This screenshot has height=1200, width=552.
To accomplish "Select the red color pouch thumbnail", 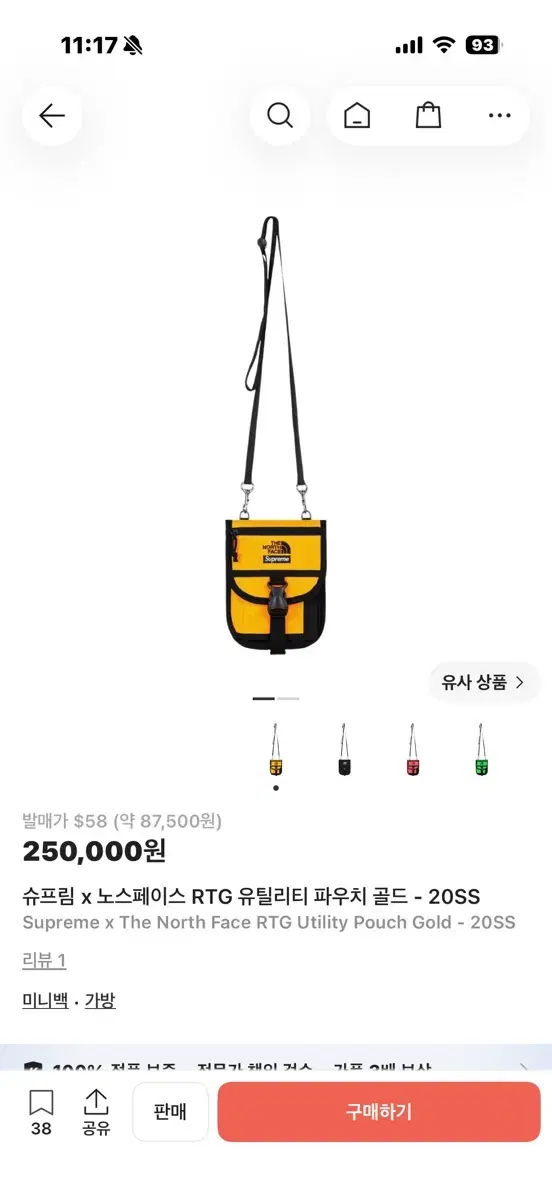I will point(412,751).
